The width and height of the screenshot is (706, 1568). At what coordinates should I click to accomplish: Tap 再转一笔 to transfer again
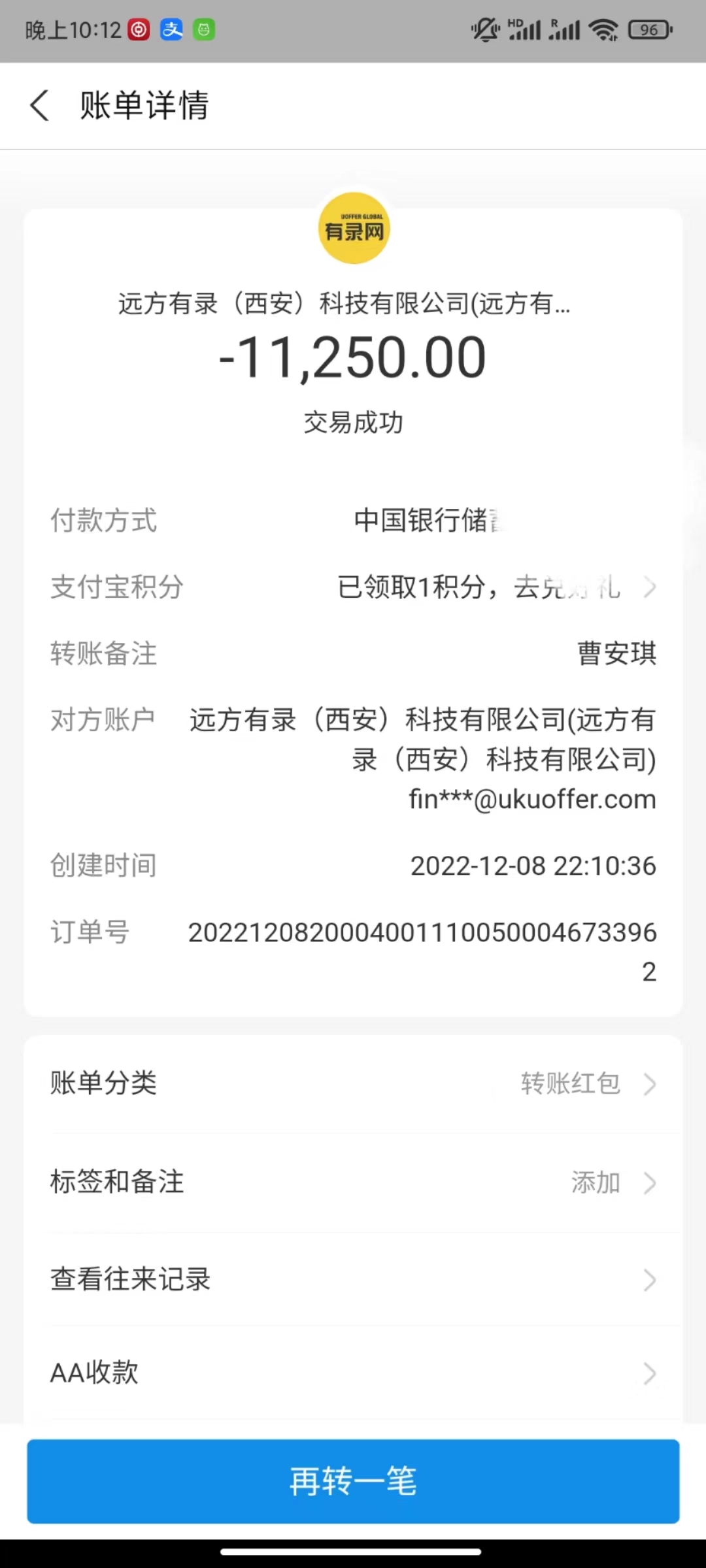point(353,1481)
